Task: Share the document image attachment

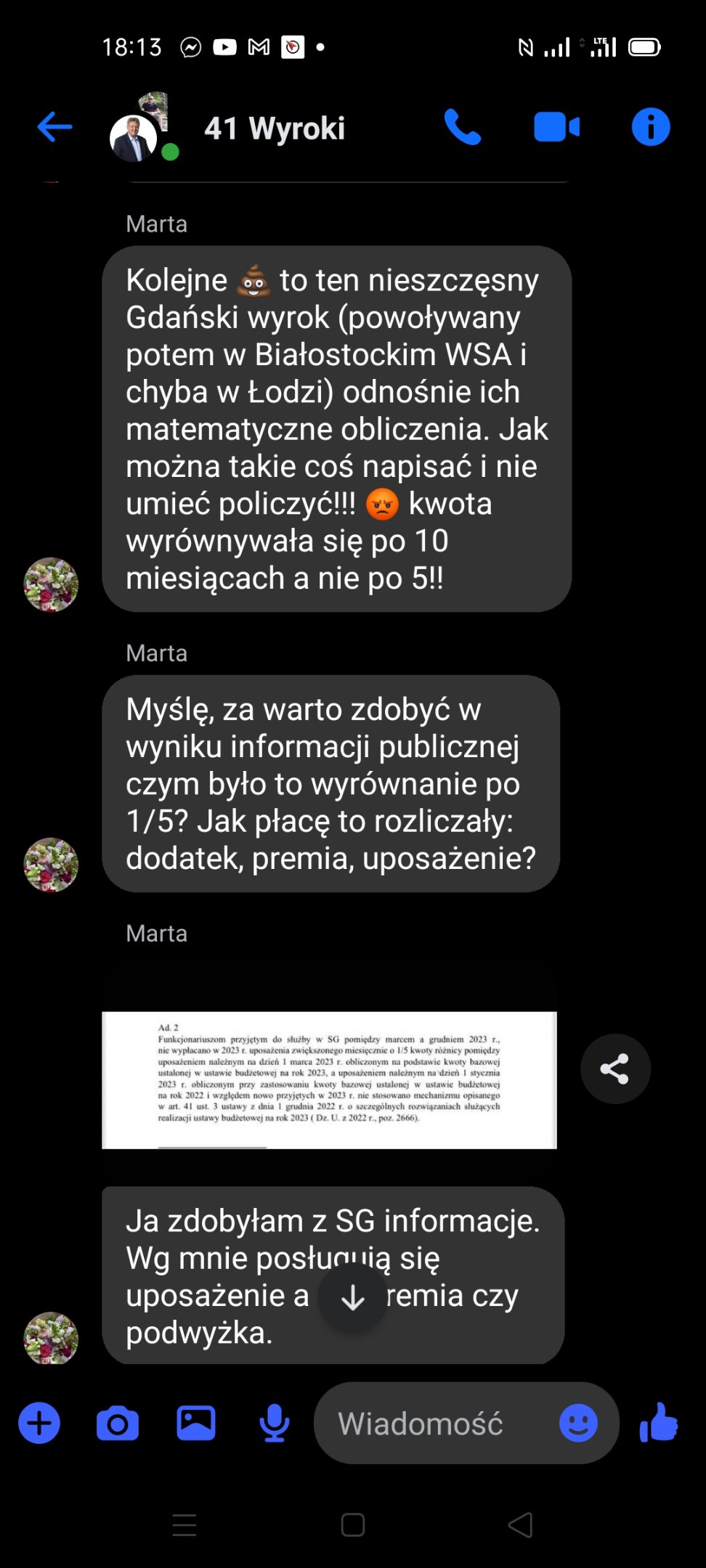Action: point(614,1069)
